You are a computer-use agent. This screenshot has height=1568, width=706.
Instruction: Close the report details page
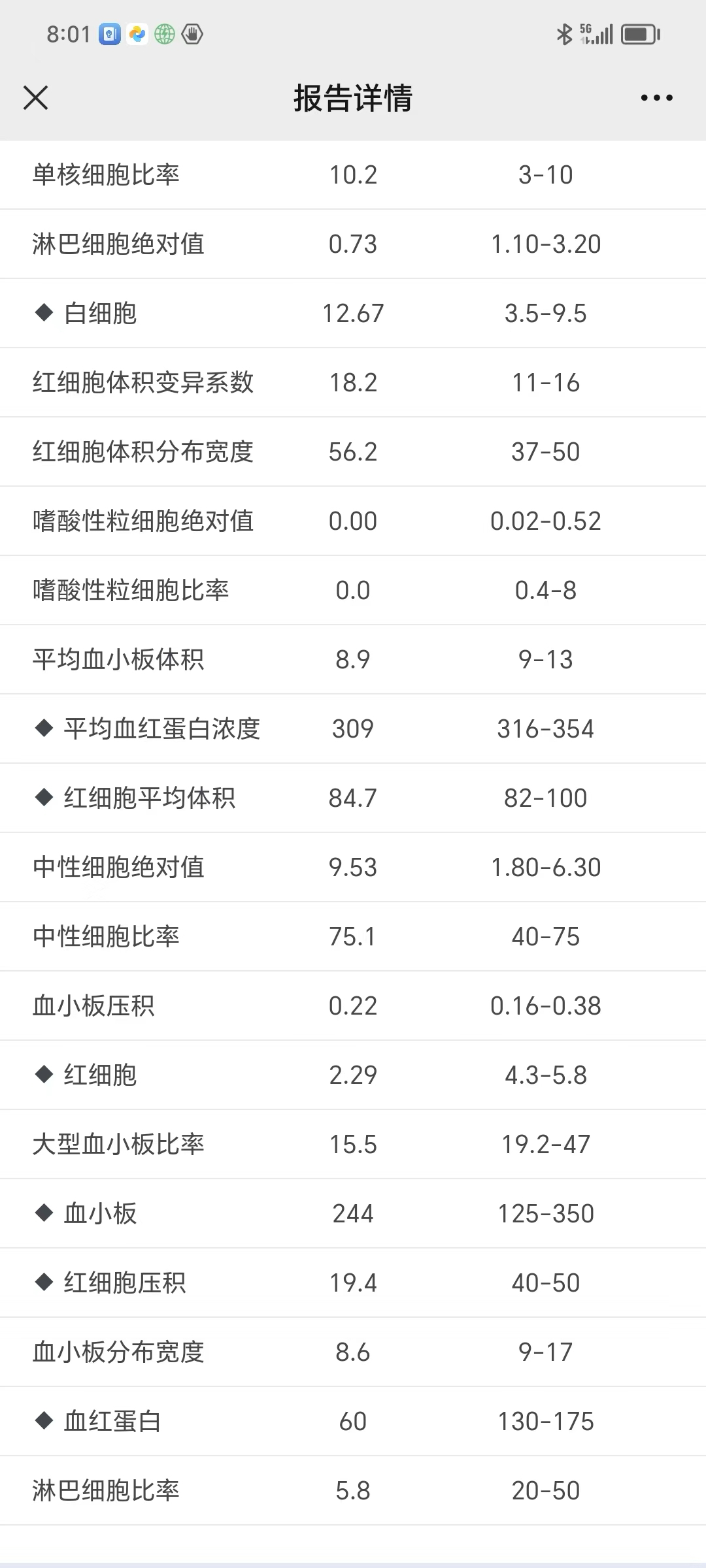coord(35,98)
